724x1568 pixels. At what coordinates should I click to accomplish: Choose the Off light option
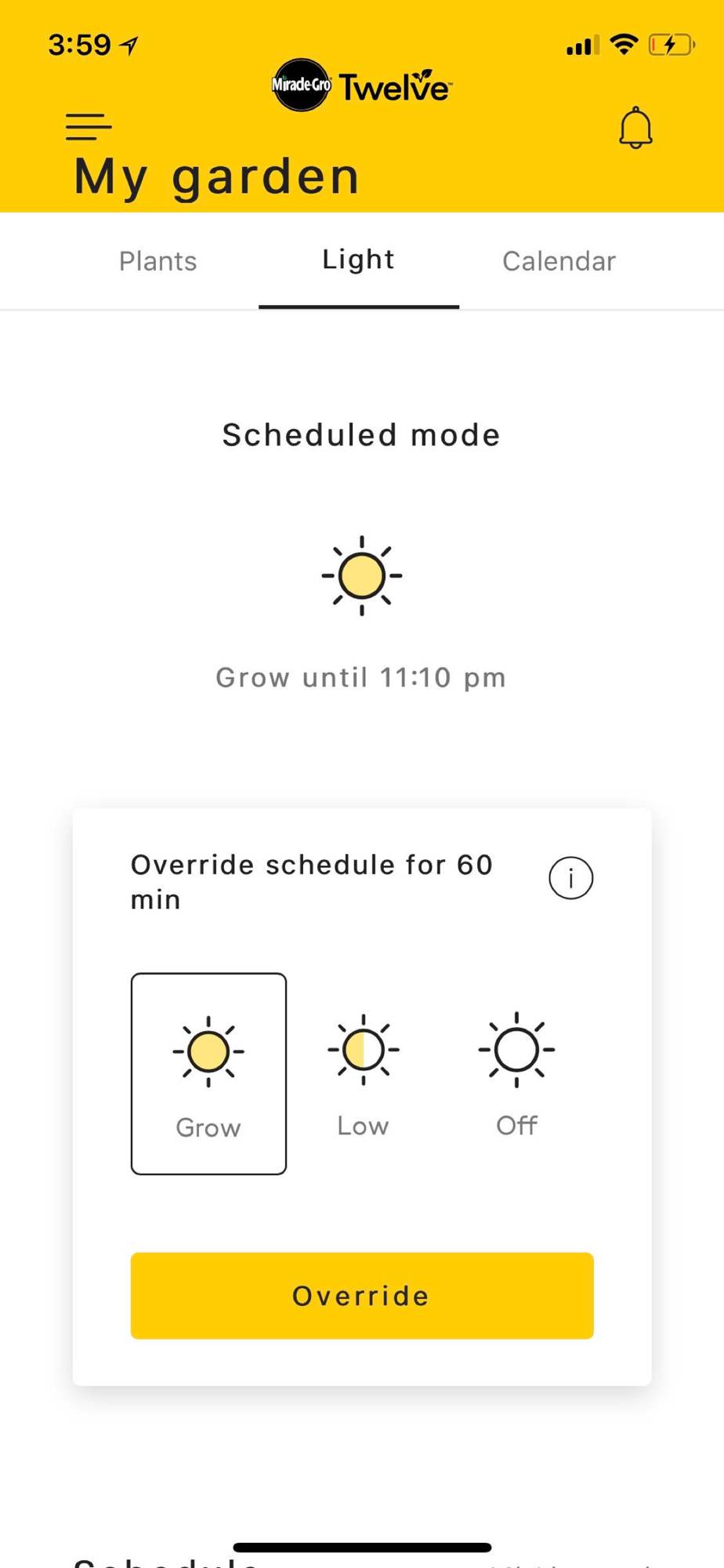[x=516, y=1075]
